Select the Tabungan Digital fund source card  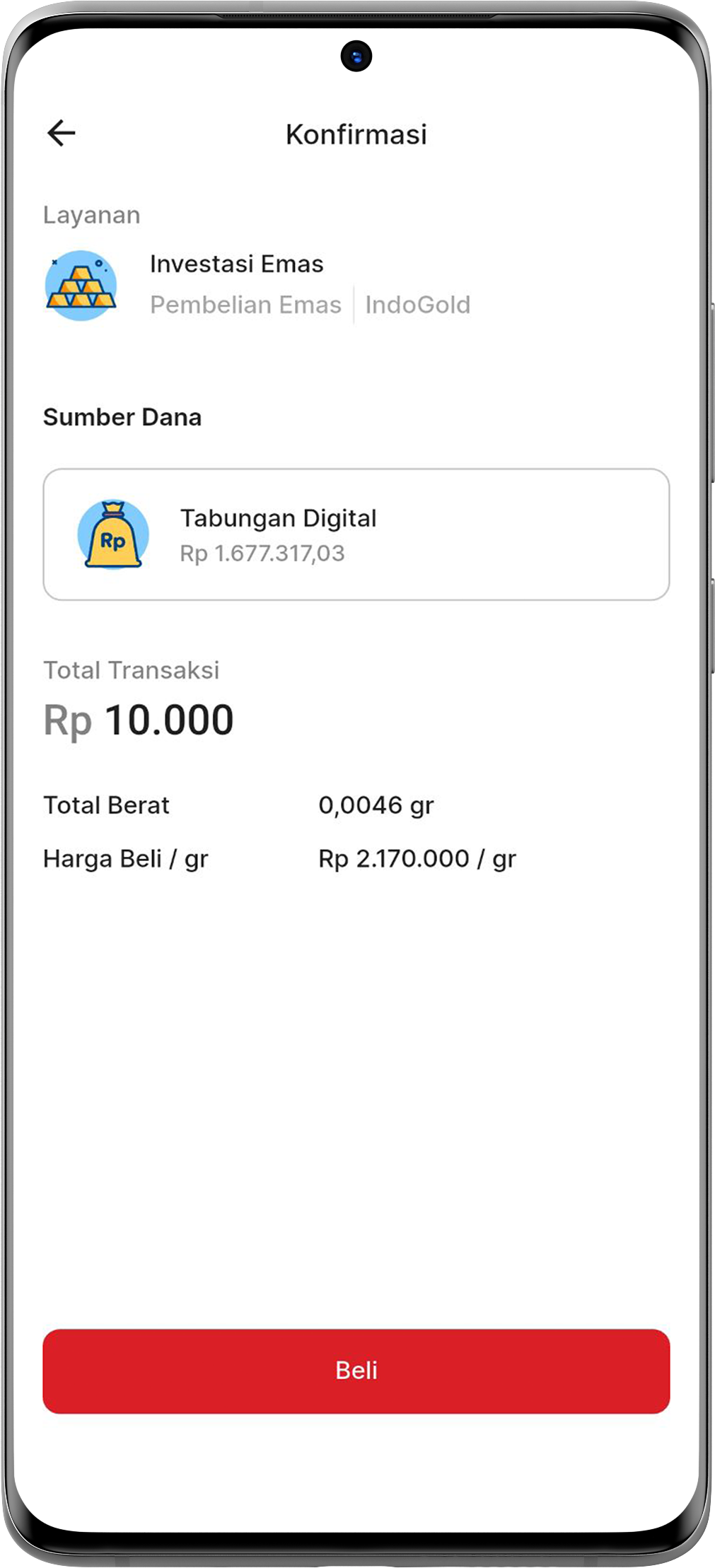pos(356,534)
